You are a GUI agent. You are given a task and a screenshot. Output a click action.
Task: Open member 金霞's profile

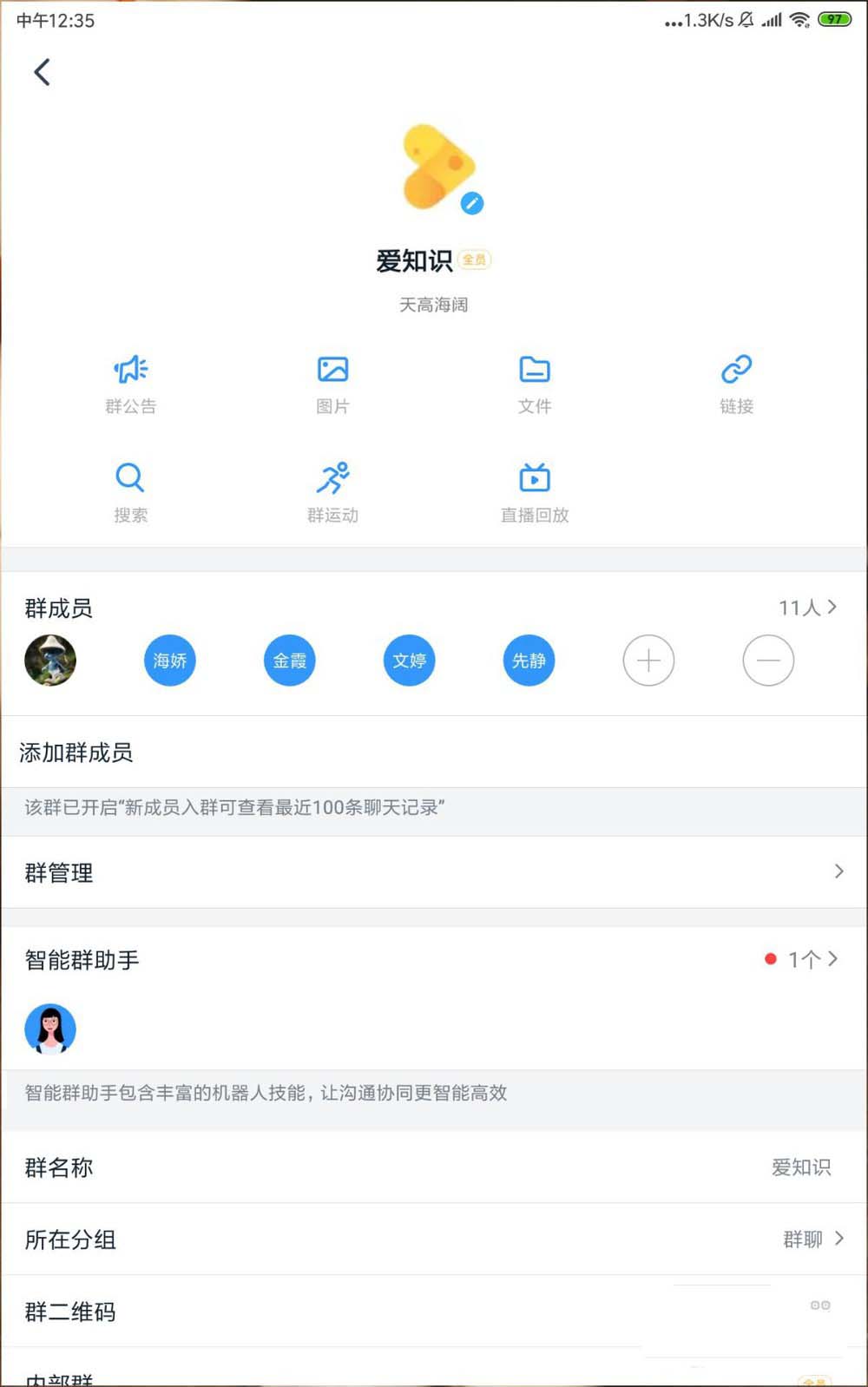coord(289,661)
